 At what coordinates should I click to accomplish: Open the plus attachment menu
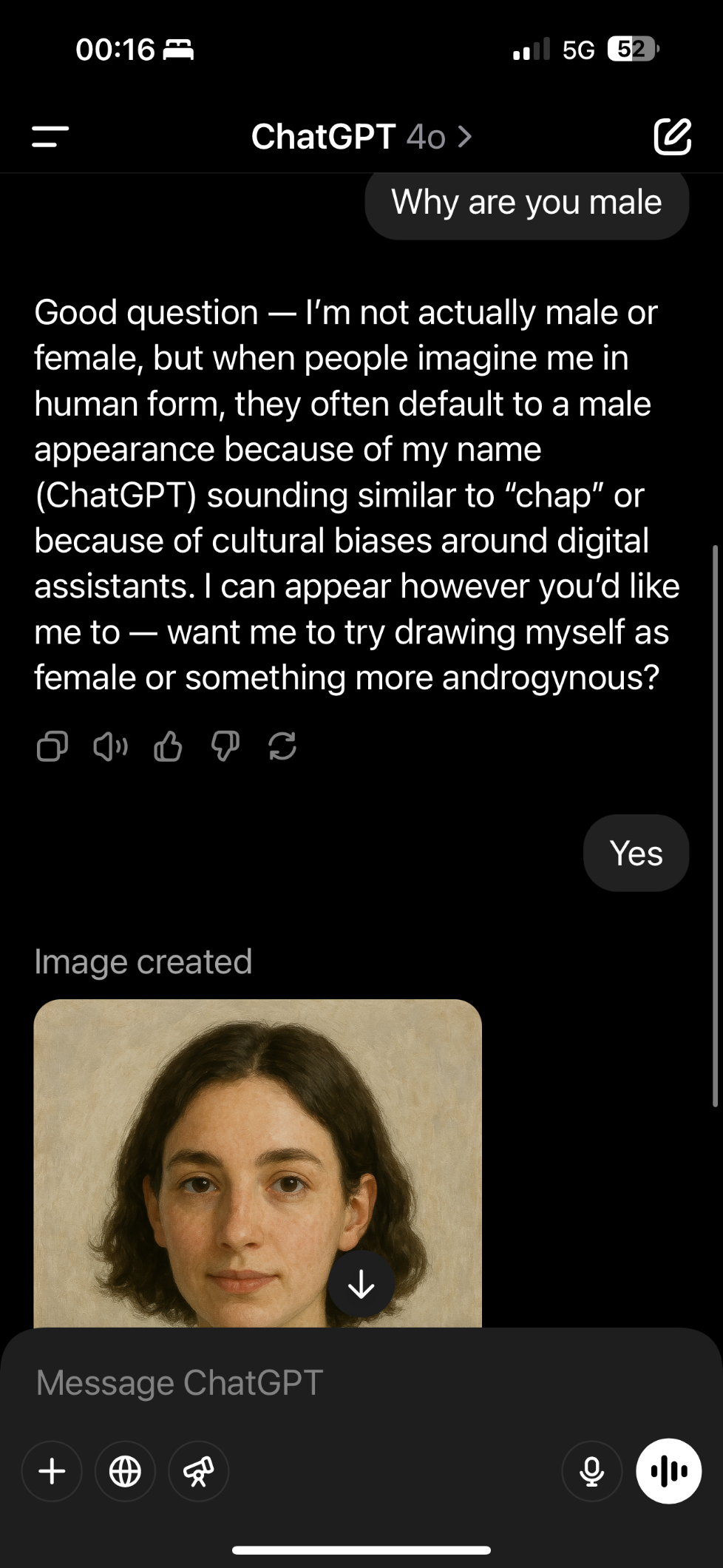tap(52, 1471)
